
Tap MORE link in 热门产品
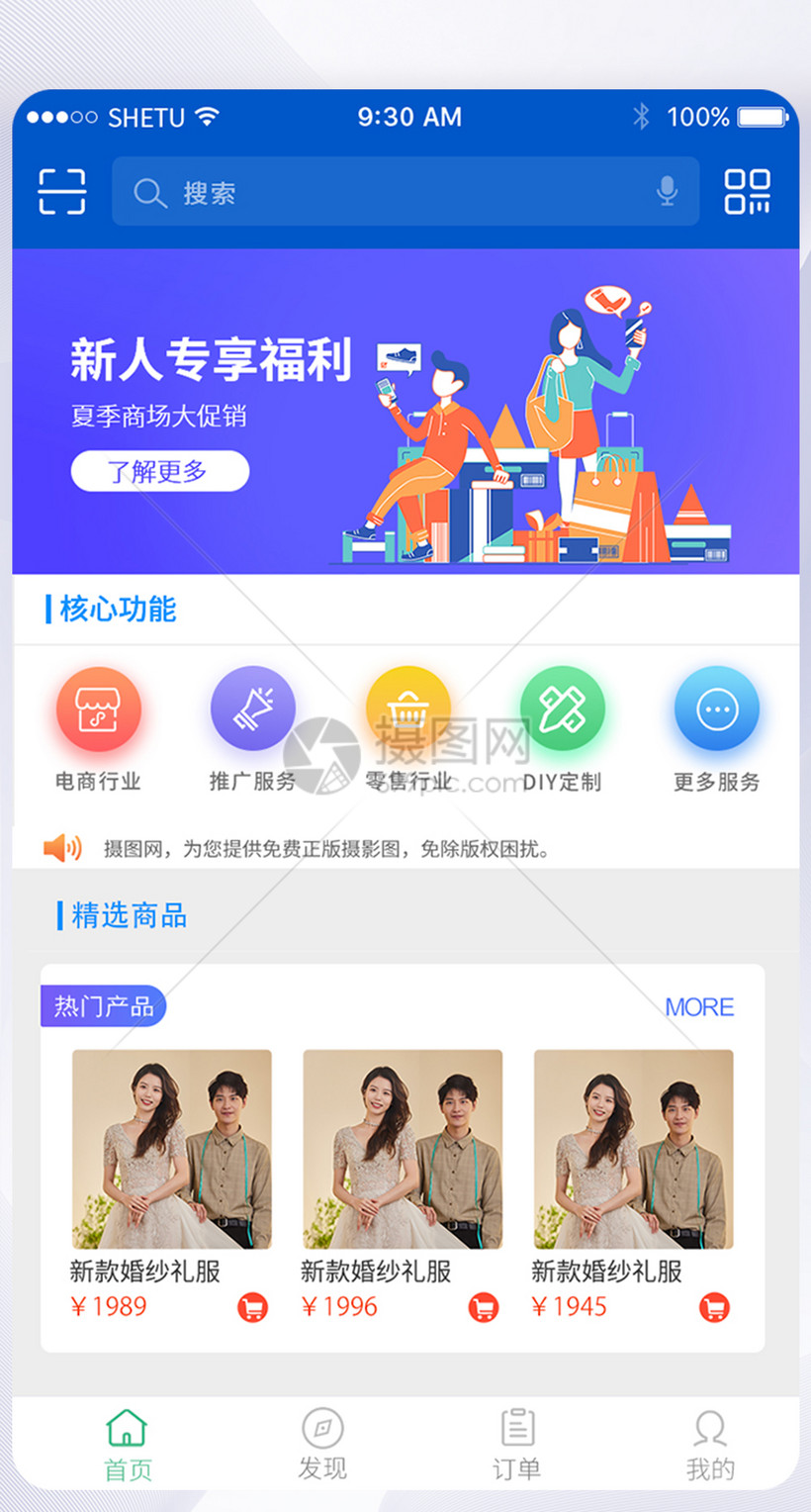tap(699, 1007)
